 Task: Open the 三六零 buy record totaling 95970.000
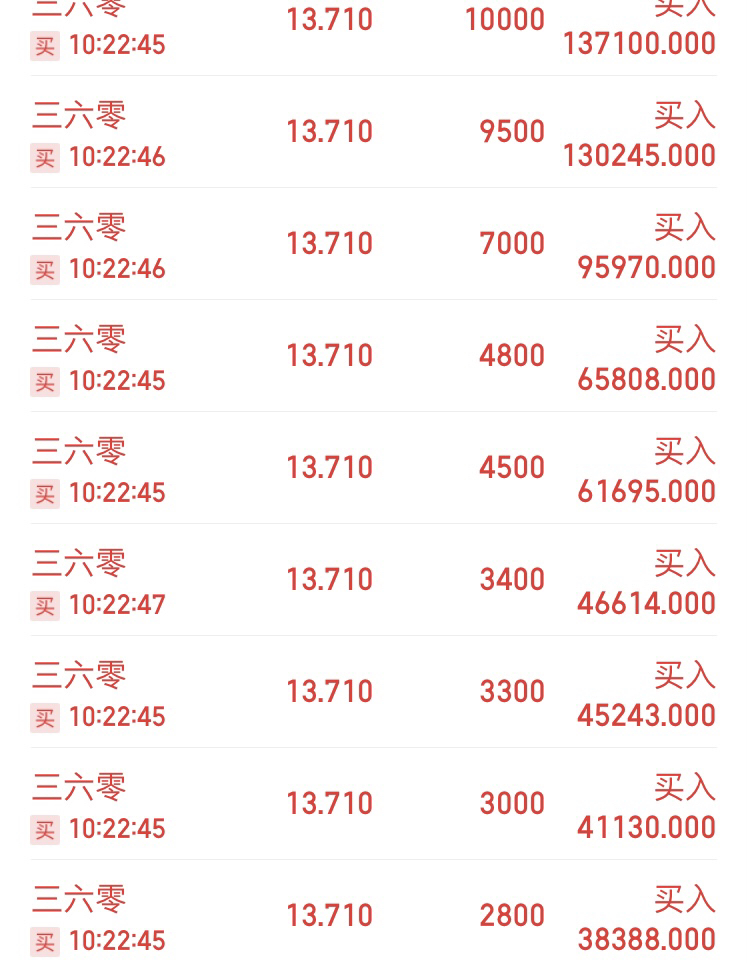click(373, 244)
